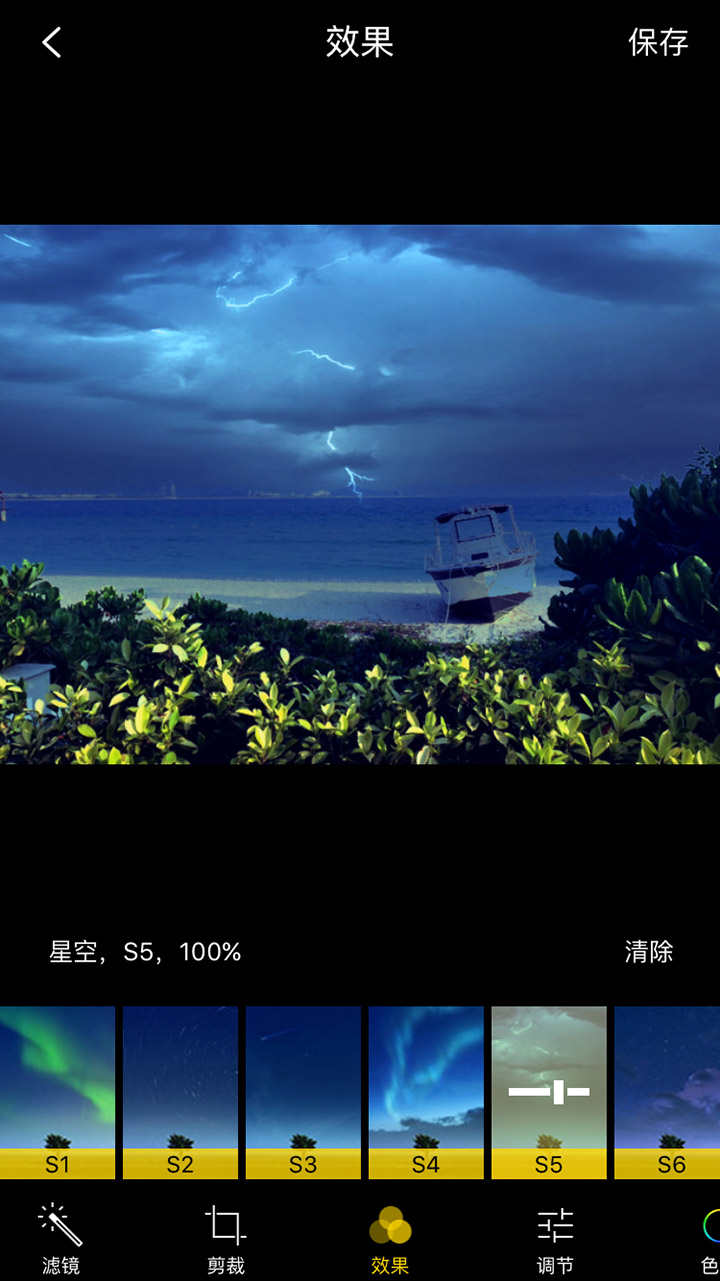Switch to the 效果 effects tab
The image size is (720, 1281).
coord(390,1240)
